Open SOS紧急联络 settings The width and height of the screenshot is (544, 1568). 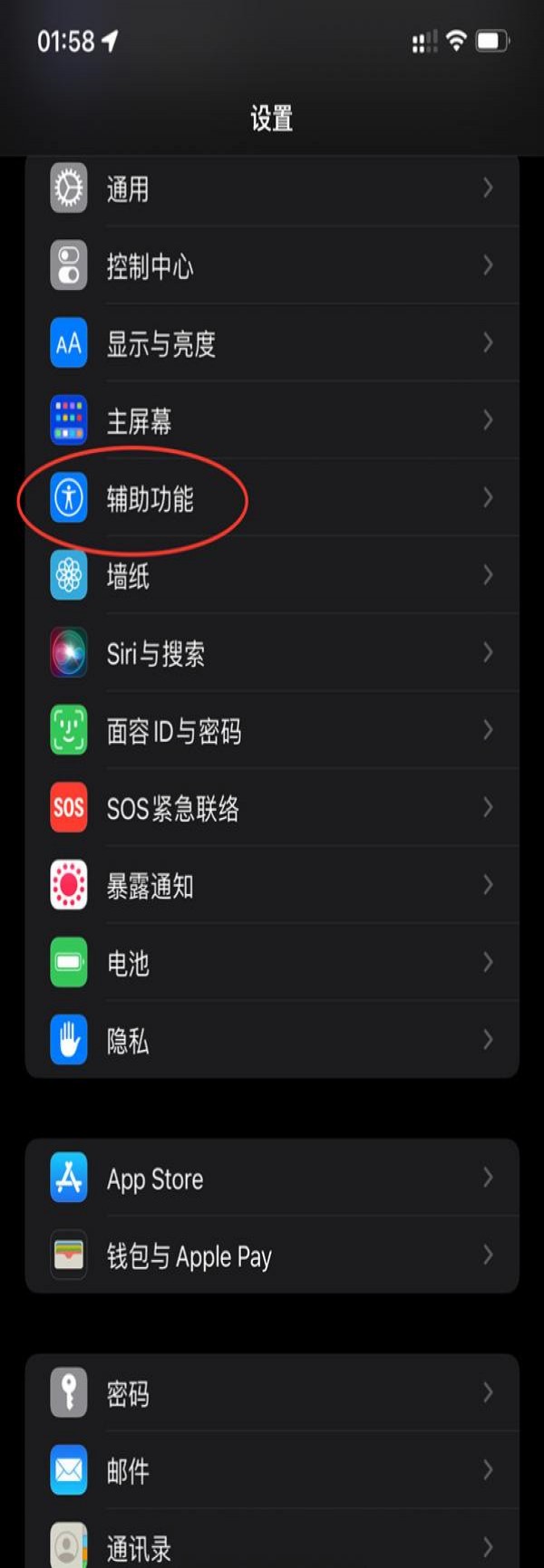272,808
